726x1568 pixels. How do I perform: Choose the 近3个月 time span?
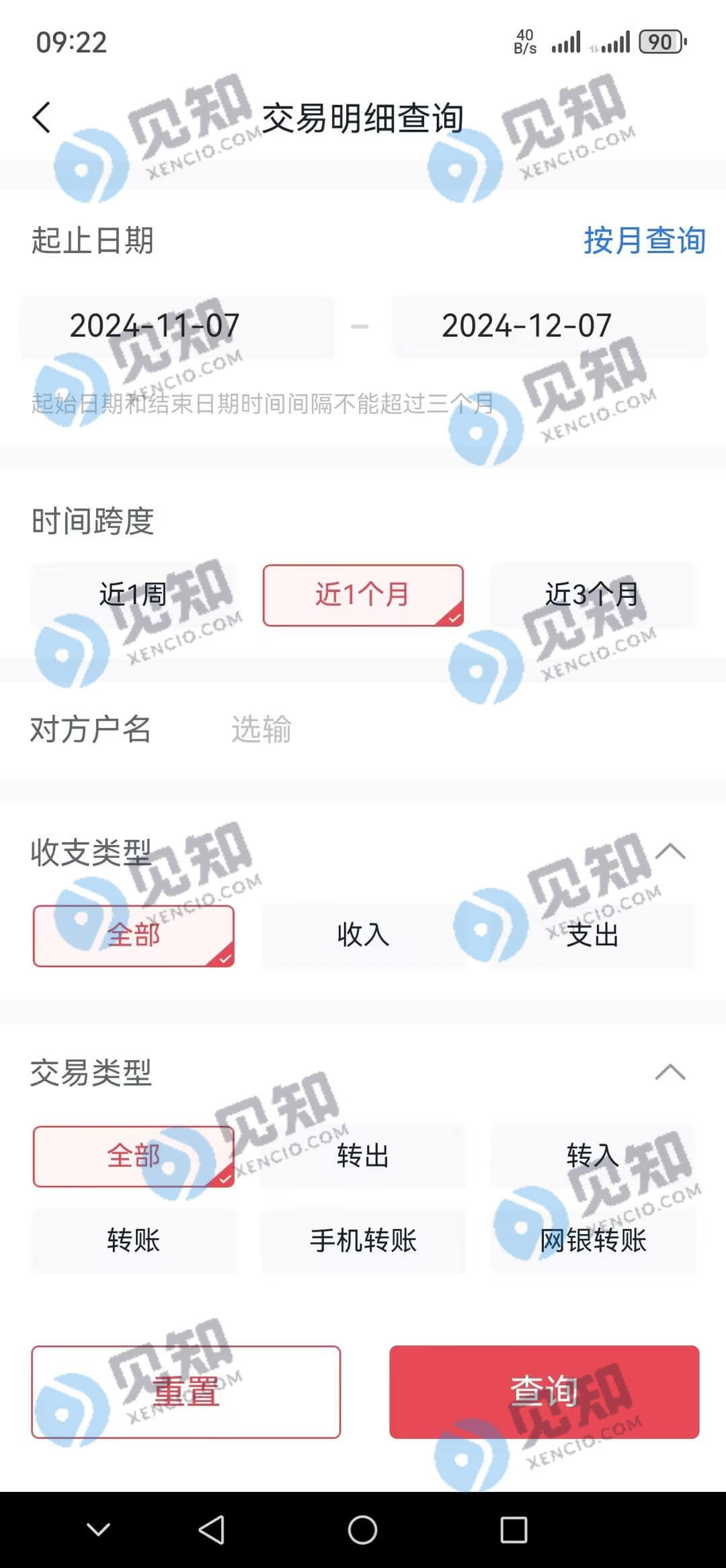tap(592, 595)
